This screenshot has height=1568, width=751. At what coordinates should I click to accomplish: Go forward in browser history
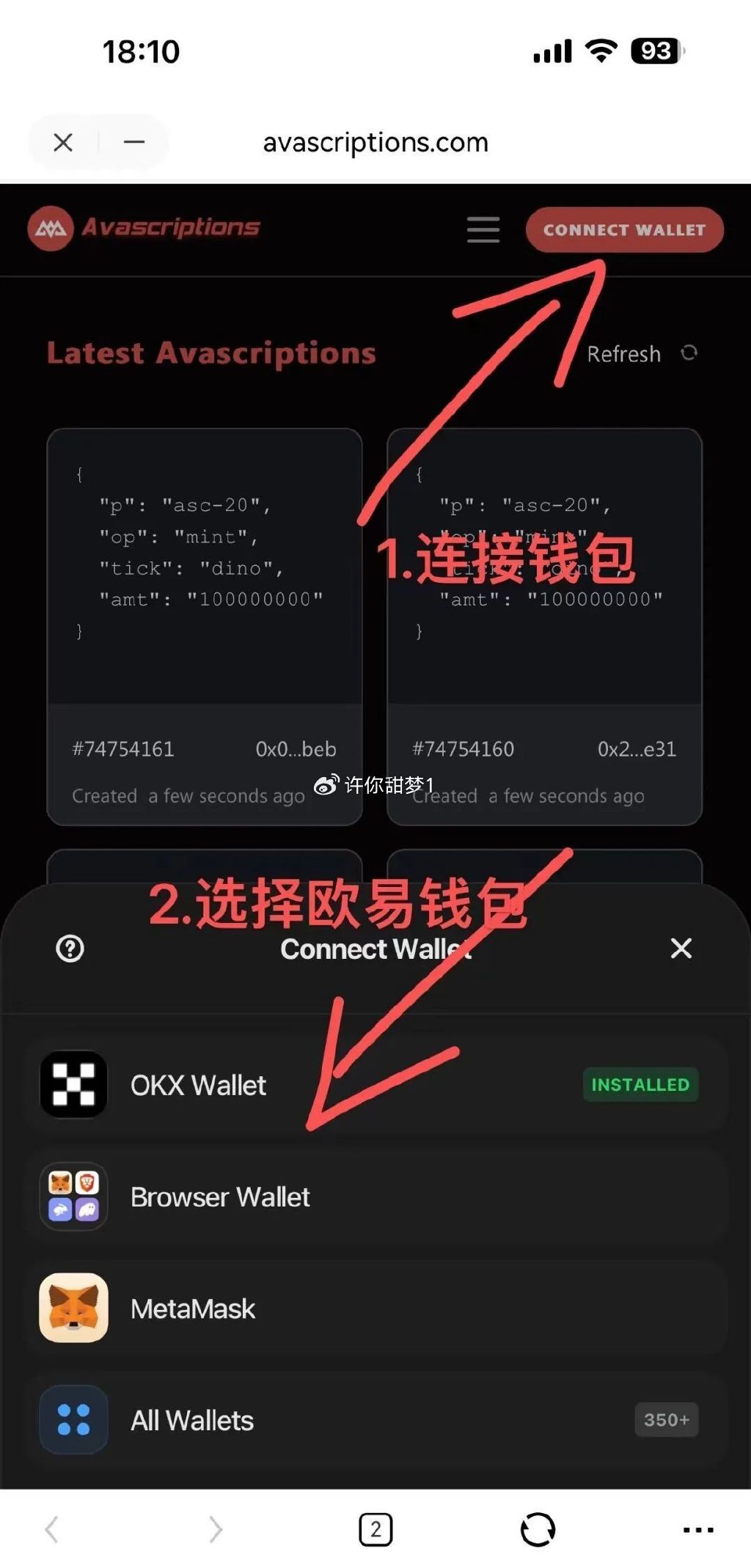215,1530
